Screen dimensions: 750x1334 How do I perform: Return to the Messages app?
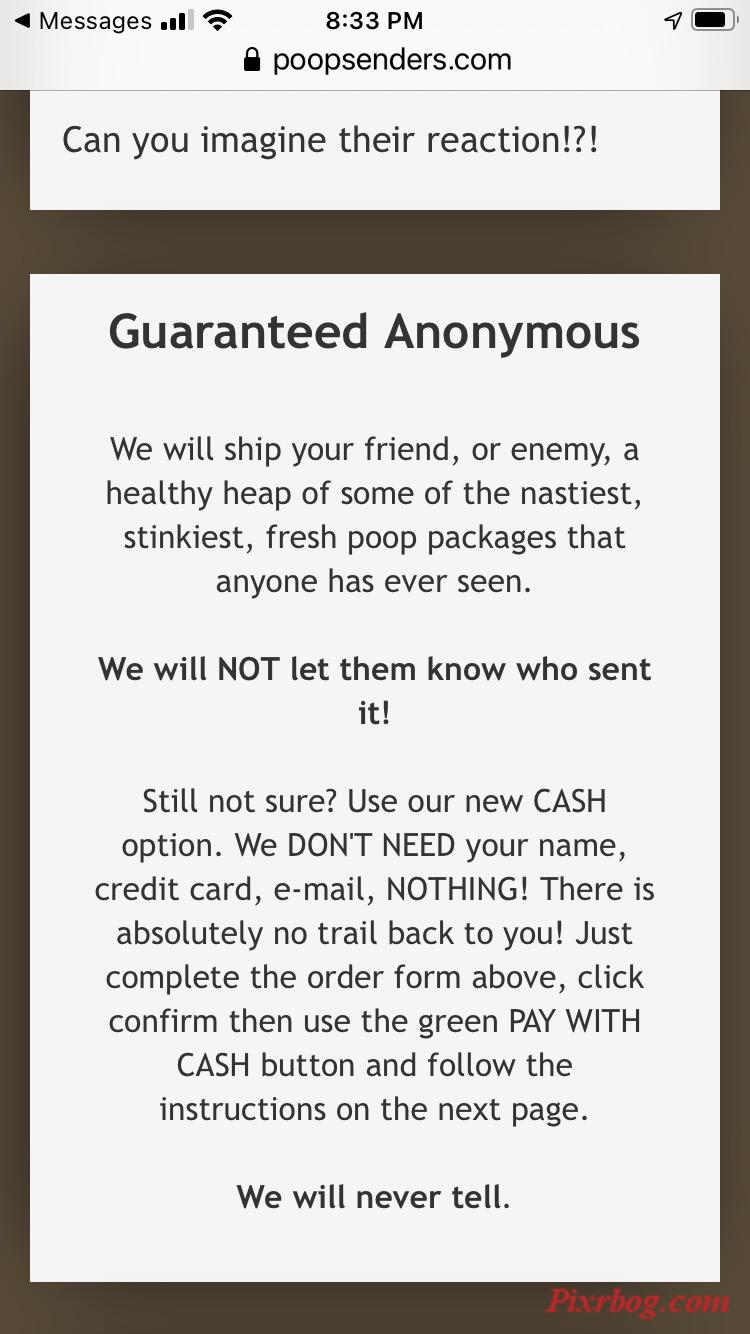pos(83,21)
